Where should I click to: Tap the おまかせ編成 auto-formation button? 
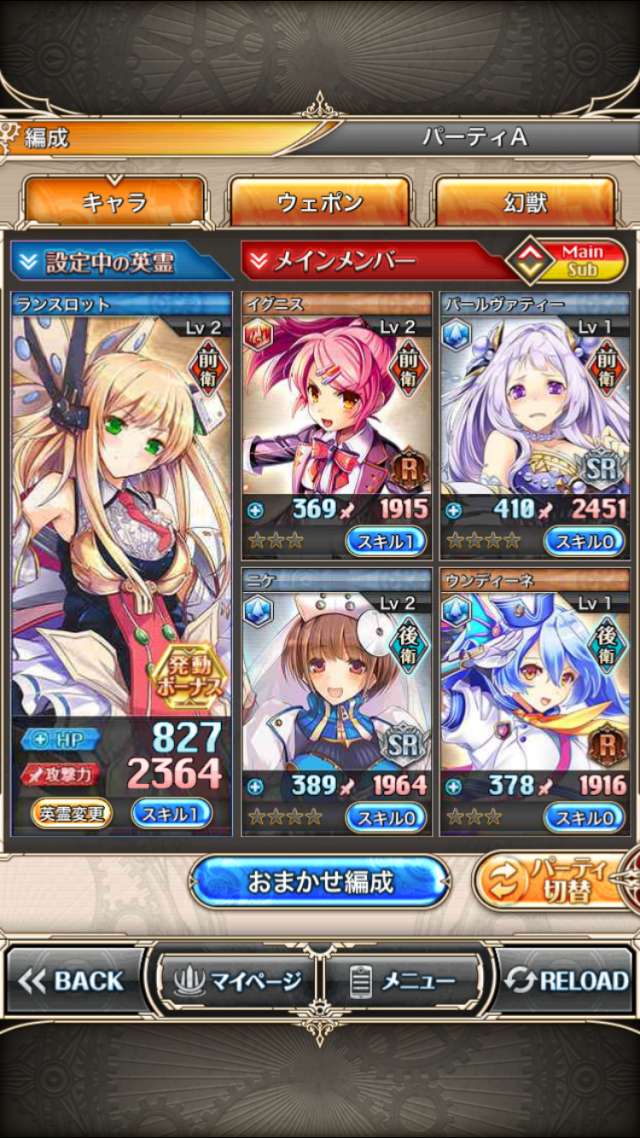(320, 882)
